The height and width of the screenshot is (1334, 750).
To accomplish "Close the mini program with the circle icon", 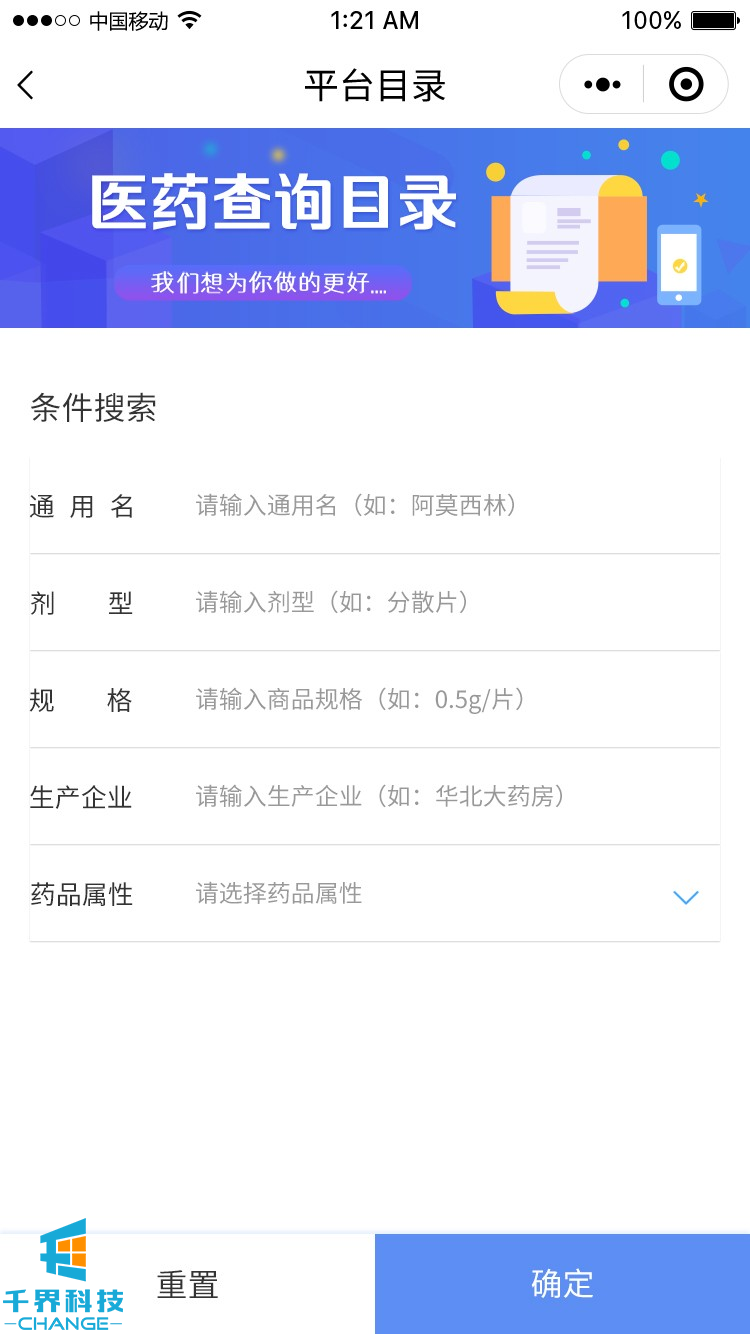I will click(686, 85).
